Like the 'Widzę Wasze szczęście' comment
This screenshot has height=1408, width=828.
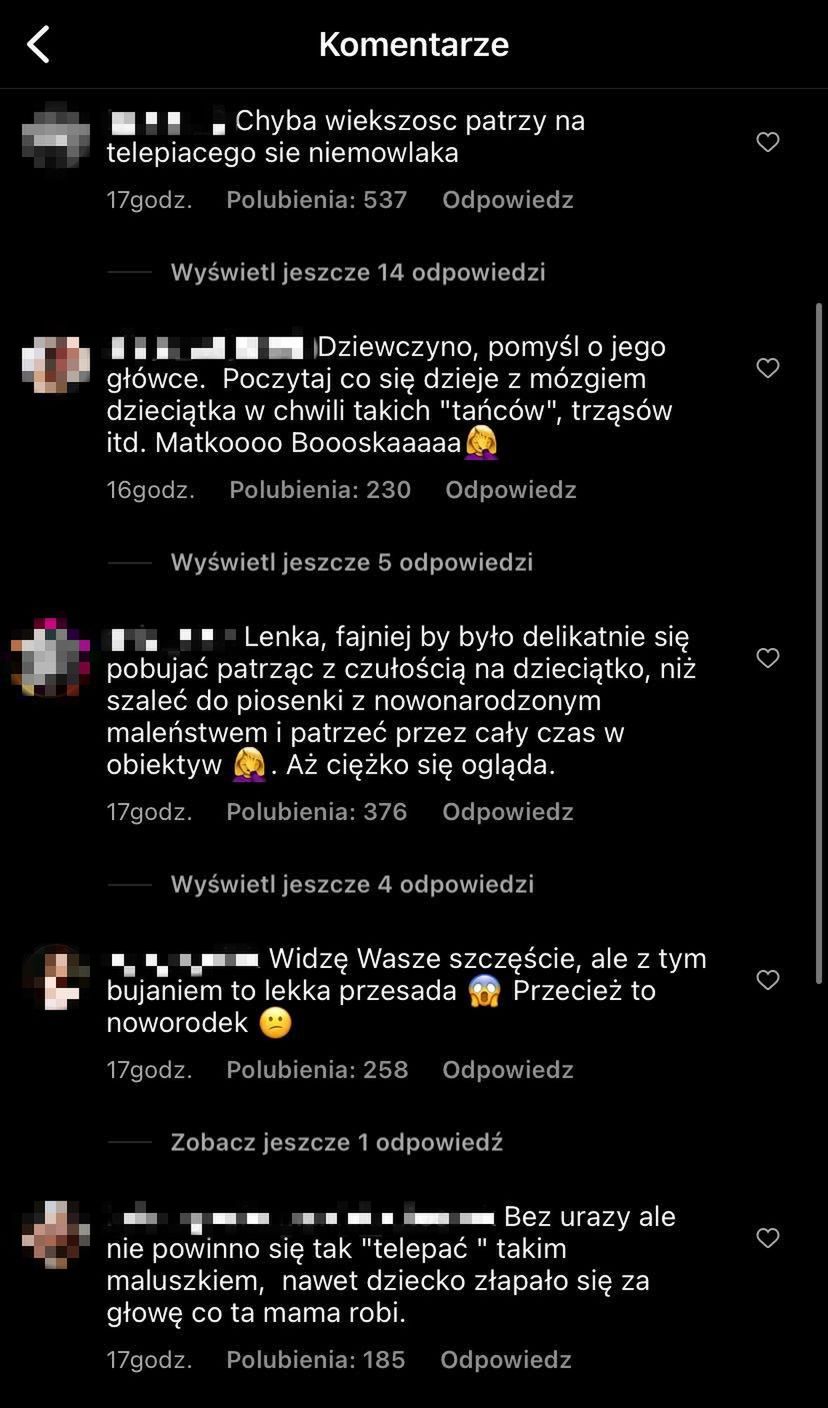point(767,980)
